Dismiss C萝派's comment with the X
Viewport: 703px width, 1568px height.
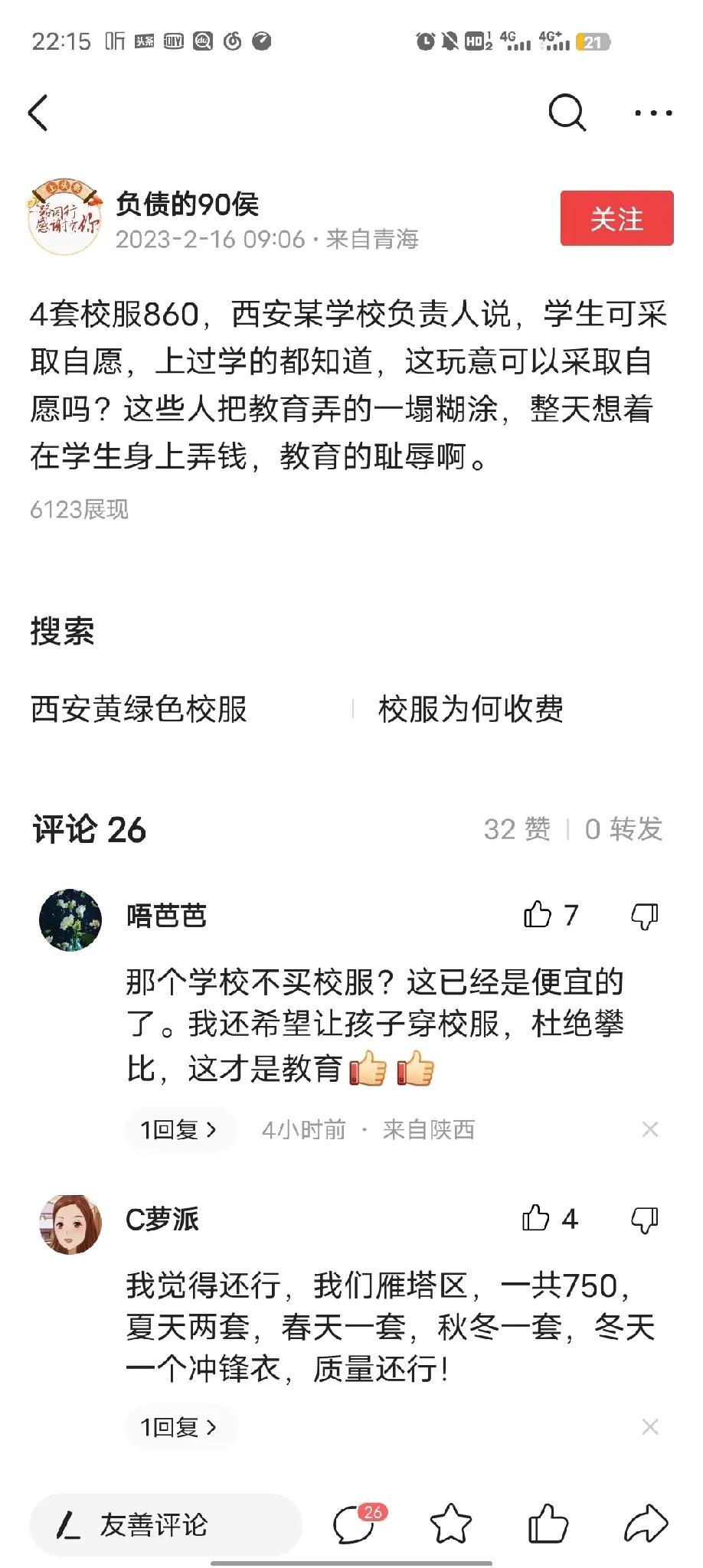coord(650,1427)
